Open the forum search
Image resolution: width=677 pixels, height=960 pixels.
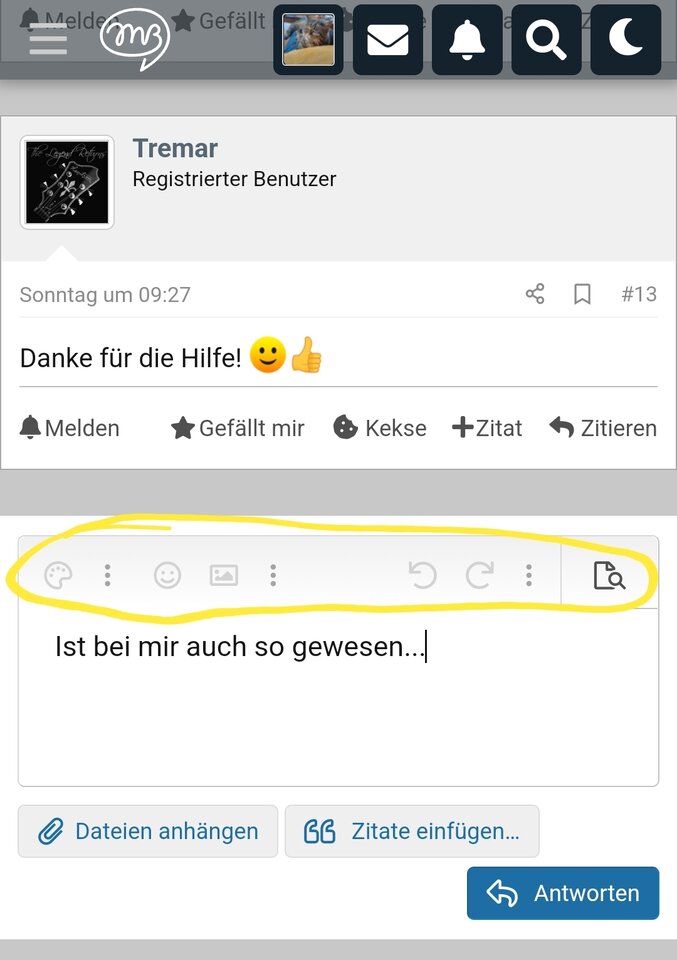coord(546,40)
